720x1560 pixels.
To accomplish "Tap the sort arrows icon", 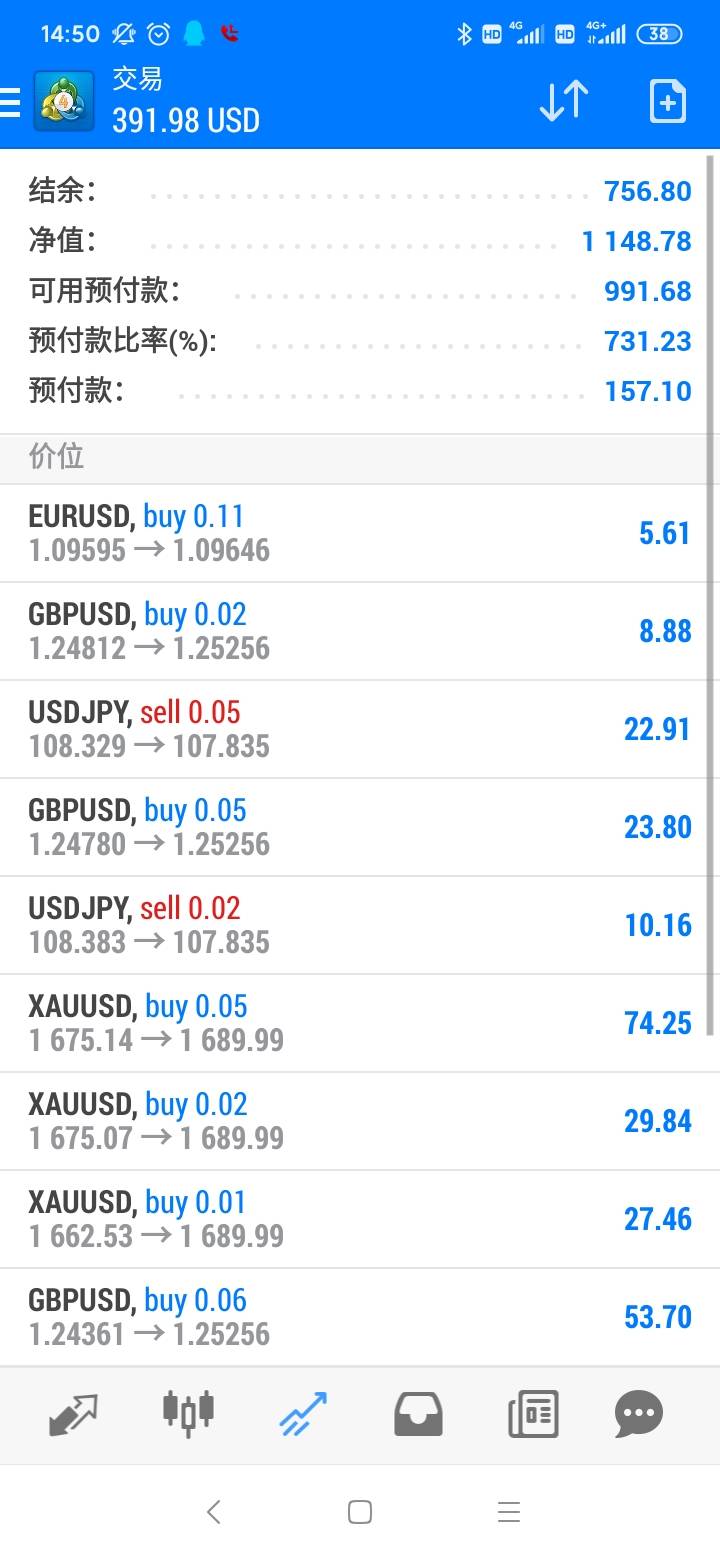I will (564, 102).
